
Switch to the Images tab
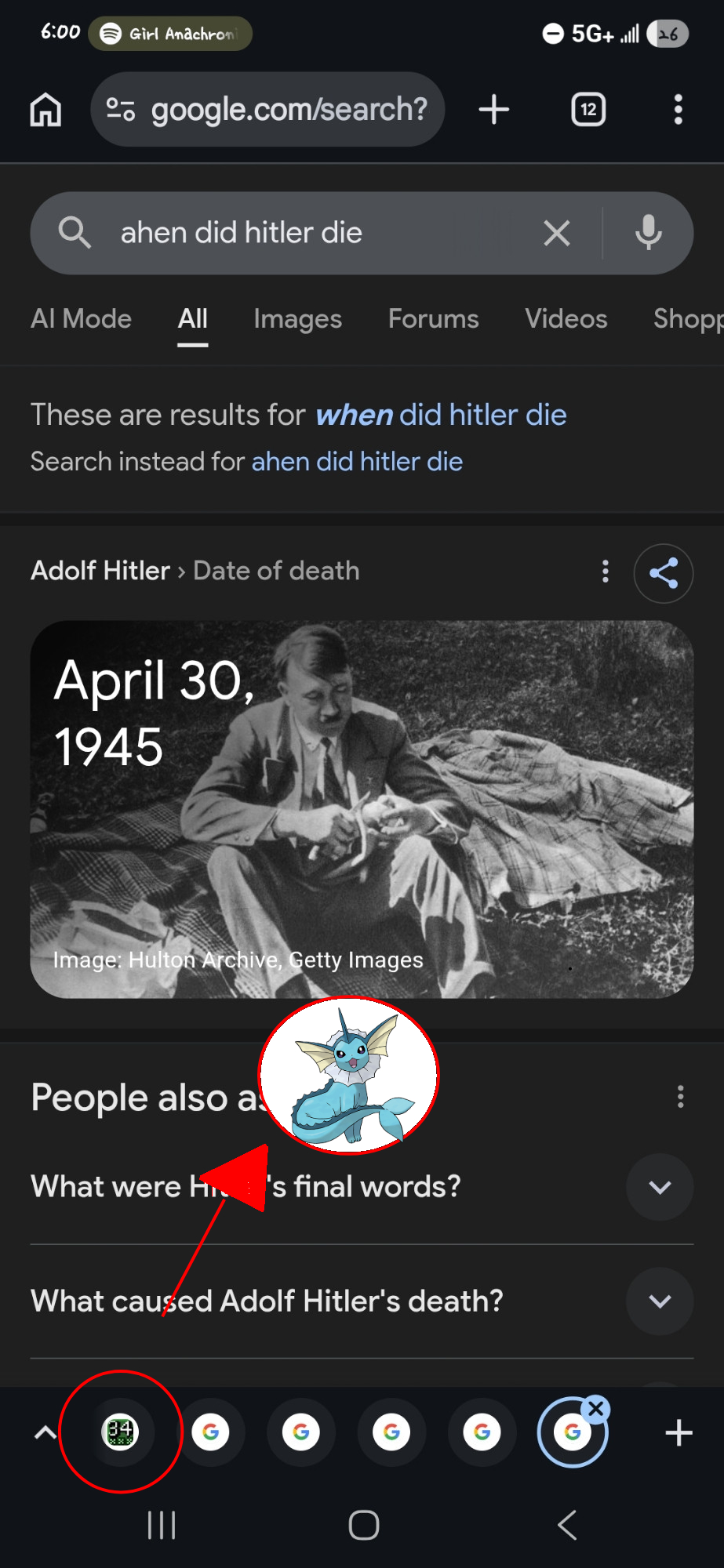tap(297, 319)
